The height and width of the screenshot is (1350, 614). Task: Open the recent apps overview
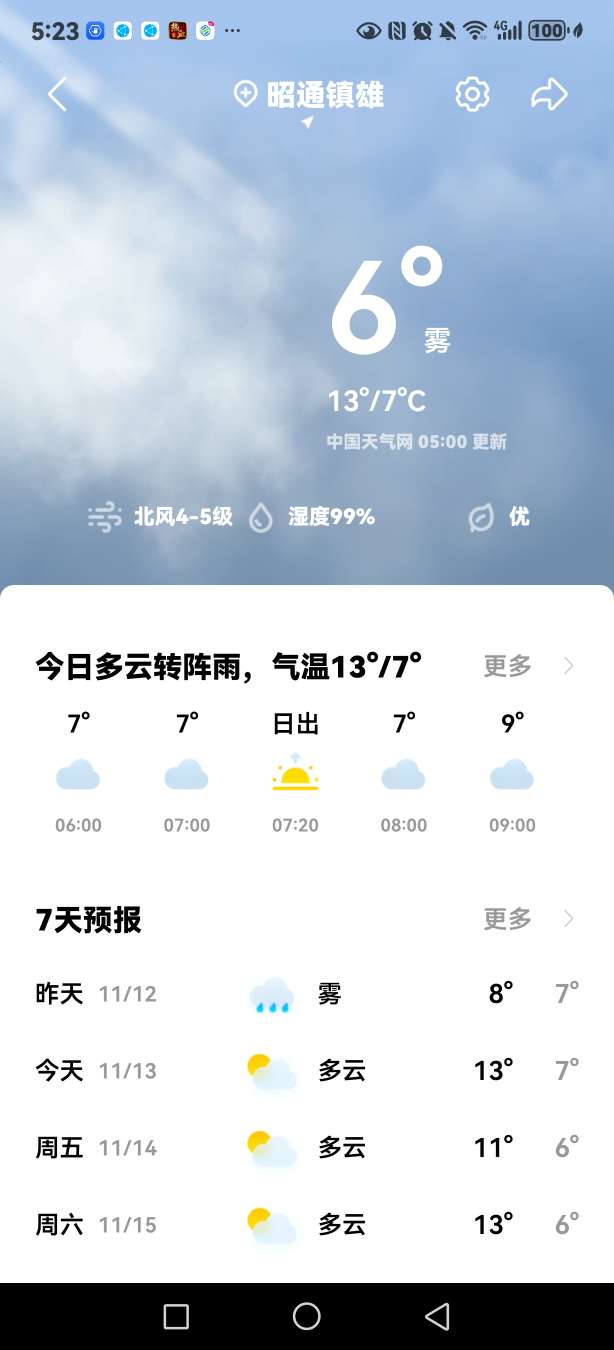(176, 1316)
